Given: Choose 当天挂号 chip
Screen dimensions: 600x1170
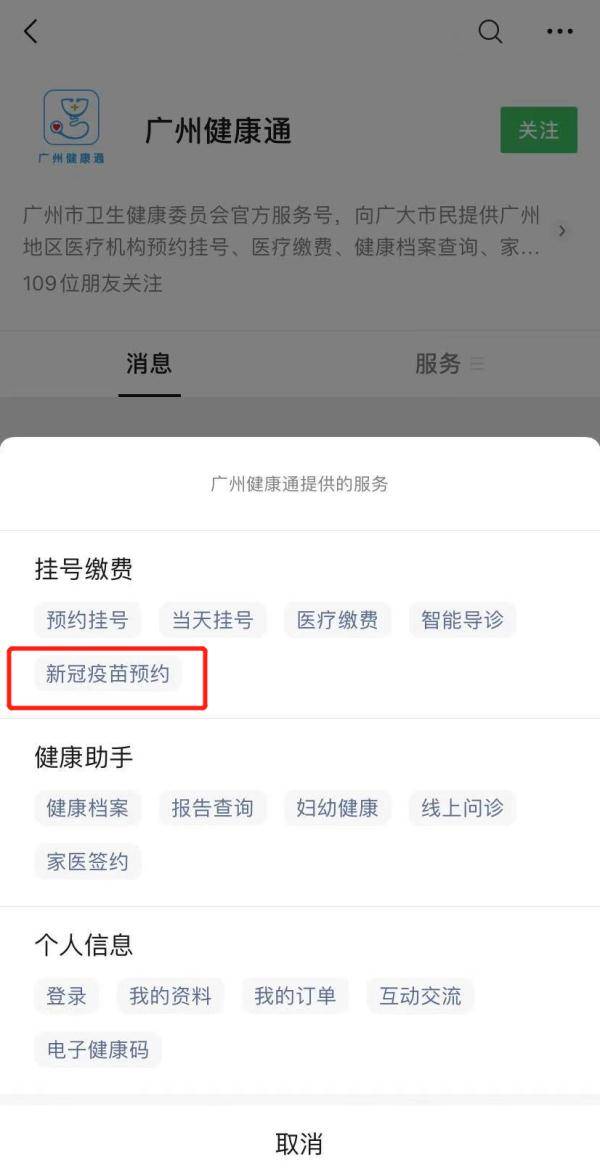Looking at the screenshot, I should [212, 620].
